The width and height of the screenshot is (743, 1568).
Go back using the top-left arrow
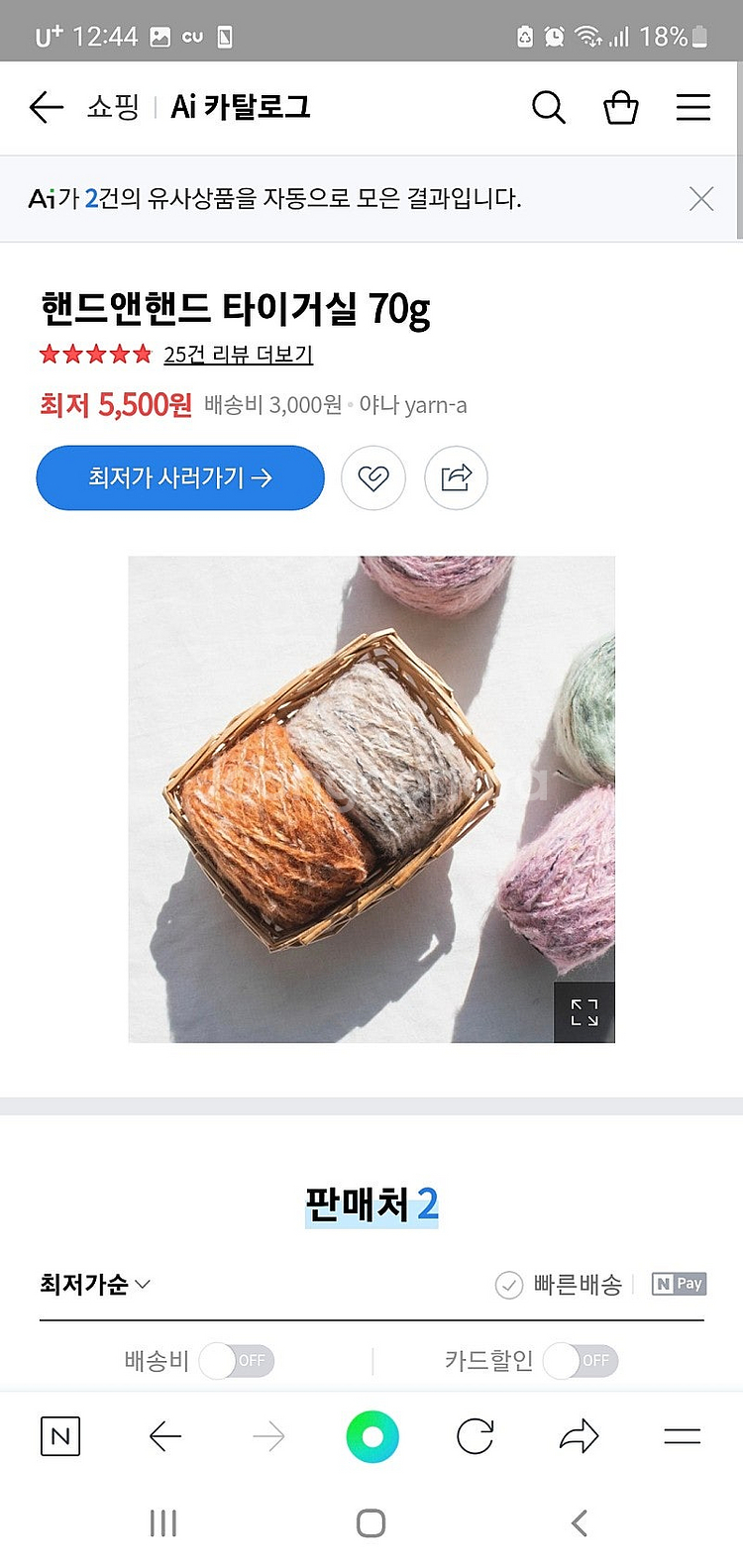click(x=47, y=107)
